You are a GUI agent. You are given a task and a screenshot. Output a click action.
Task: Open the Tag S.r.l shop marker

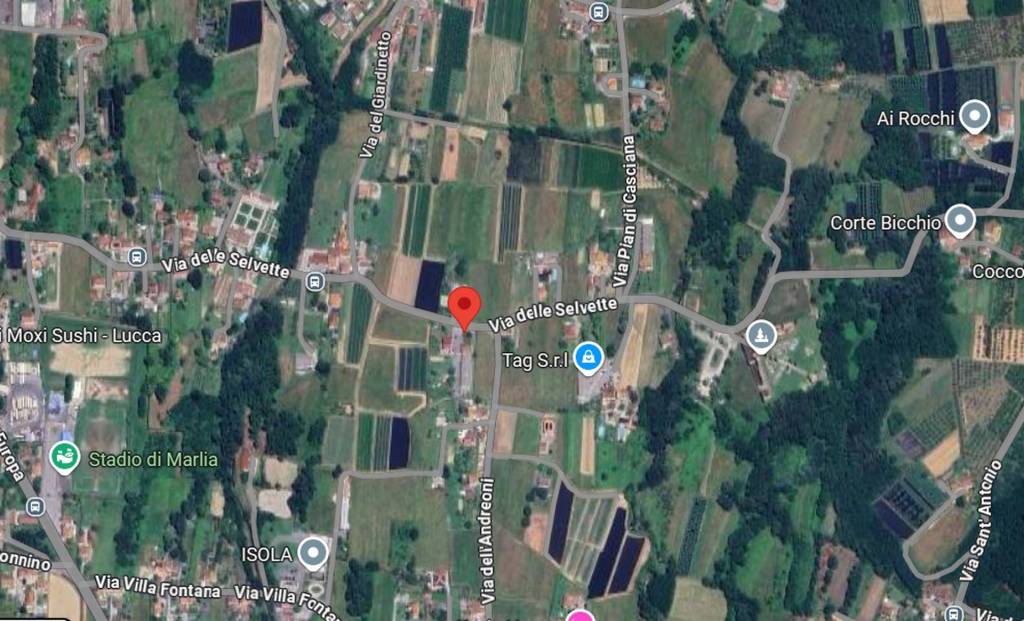coord(589,357)
